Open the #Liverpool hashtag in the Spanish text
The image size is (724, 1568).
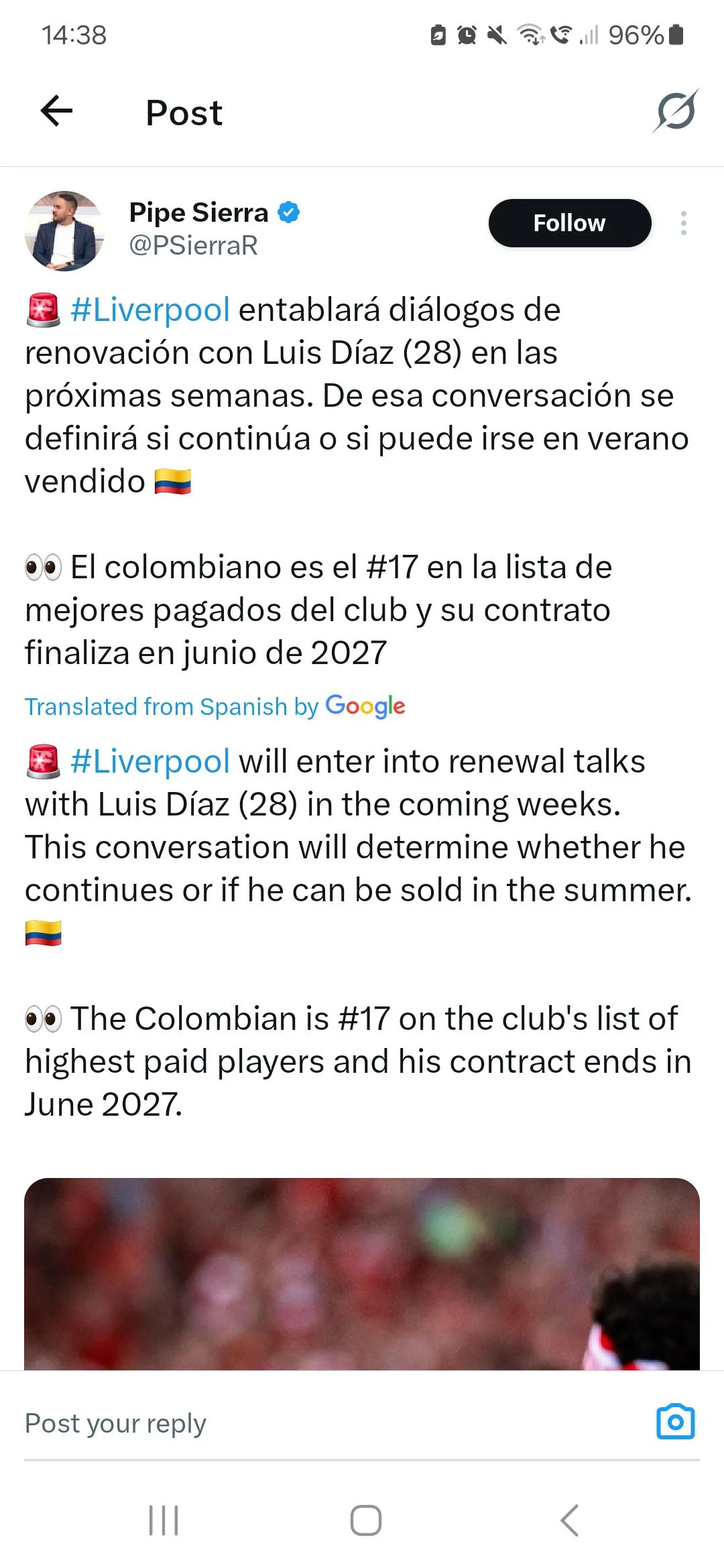(x=150, y=310)
